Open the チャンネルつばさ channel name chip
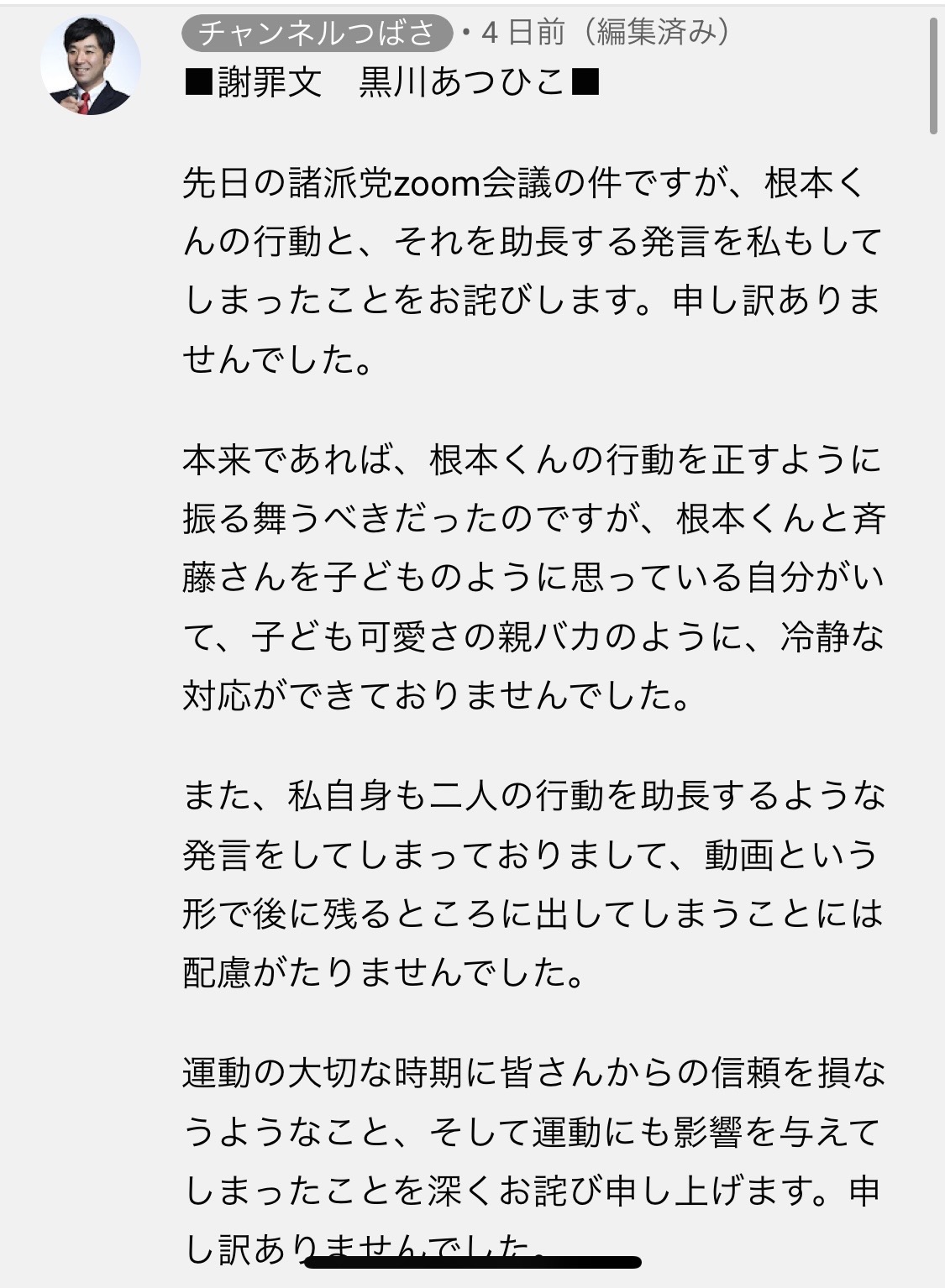The image size is (945, 1288). (316, 34)
